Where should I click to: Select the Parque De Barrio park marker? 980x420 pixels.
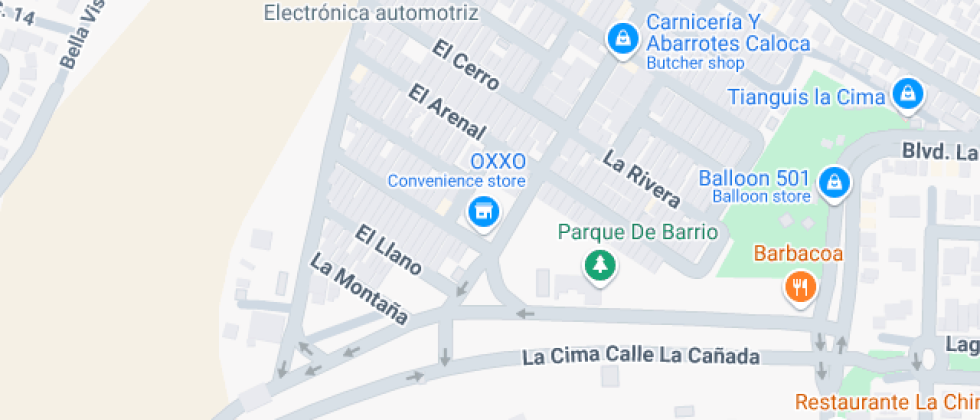(x=600, y=265)
